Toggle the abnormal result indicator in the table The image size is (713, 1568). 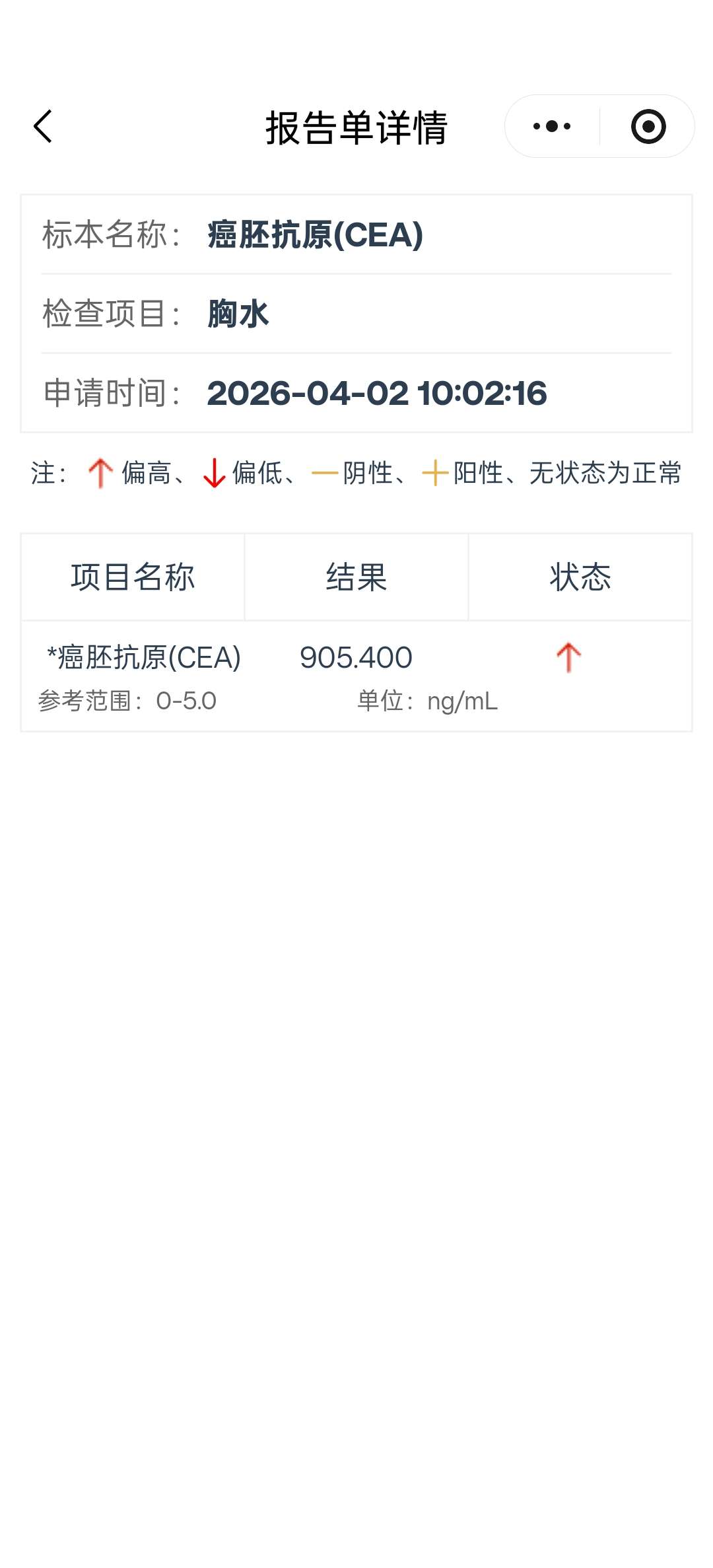(x=568, y=657)
